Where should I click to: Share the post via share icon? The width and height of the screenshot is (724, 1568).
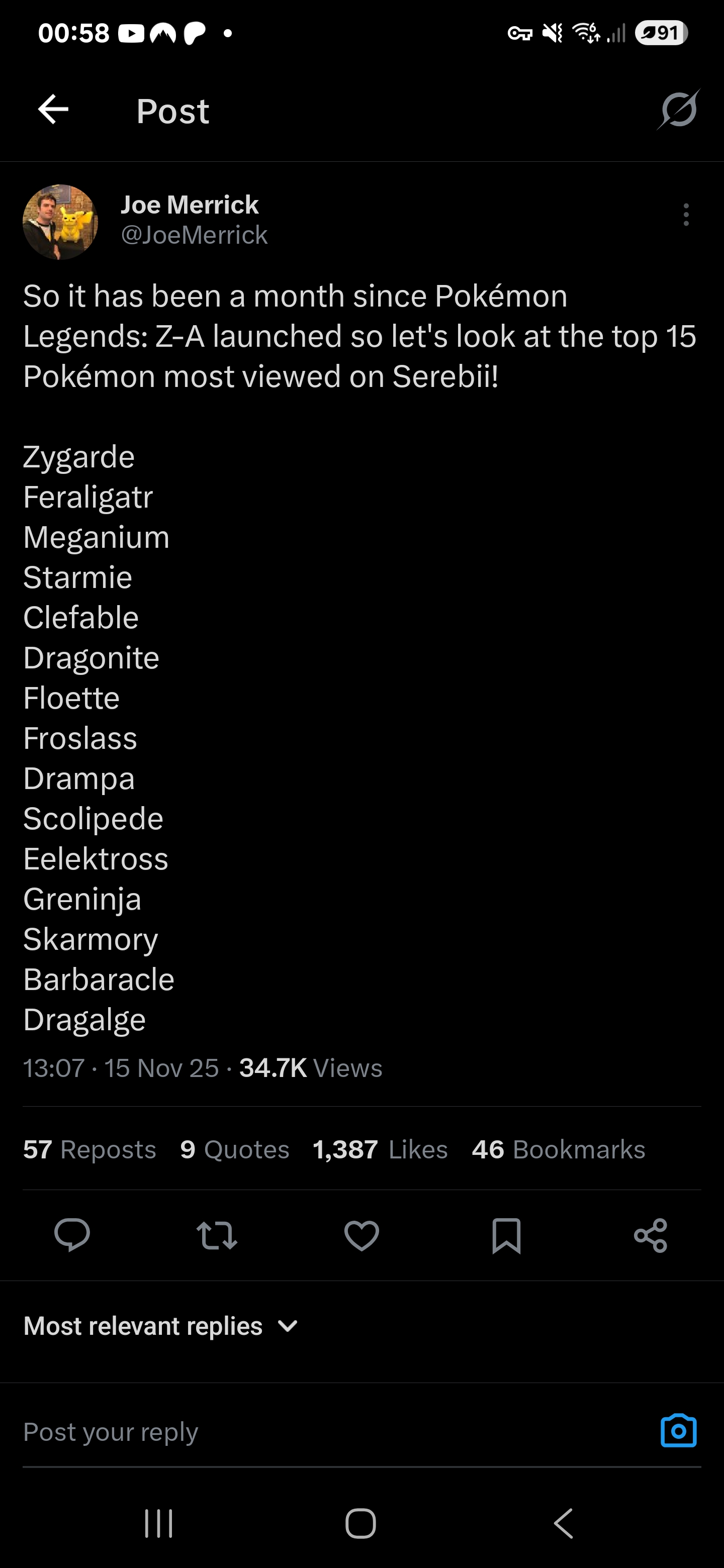coord(650,1235)
